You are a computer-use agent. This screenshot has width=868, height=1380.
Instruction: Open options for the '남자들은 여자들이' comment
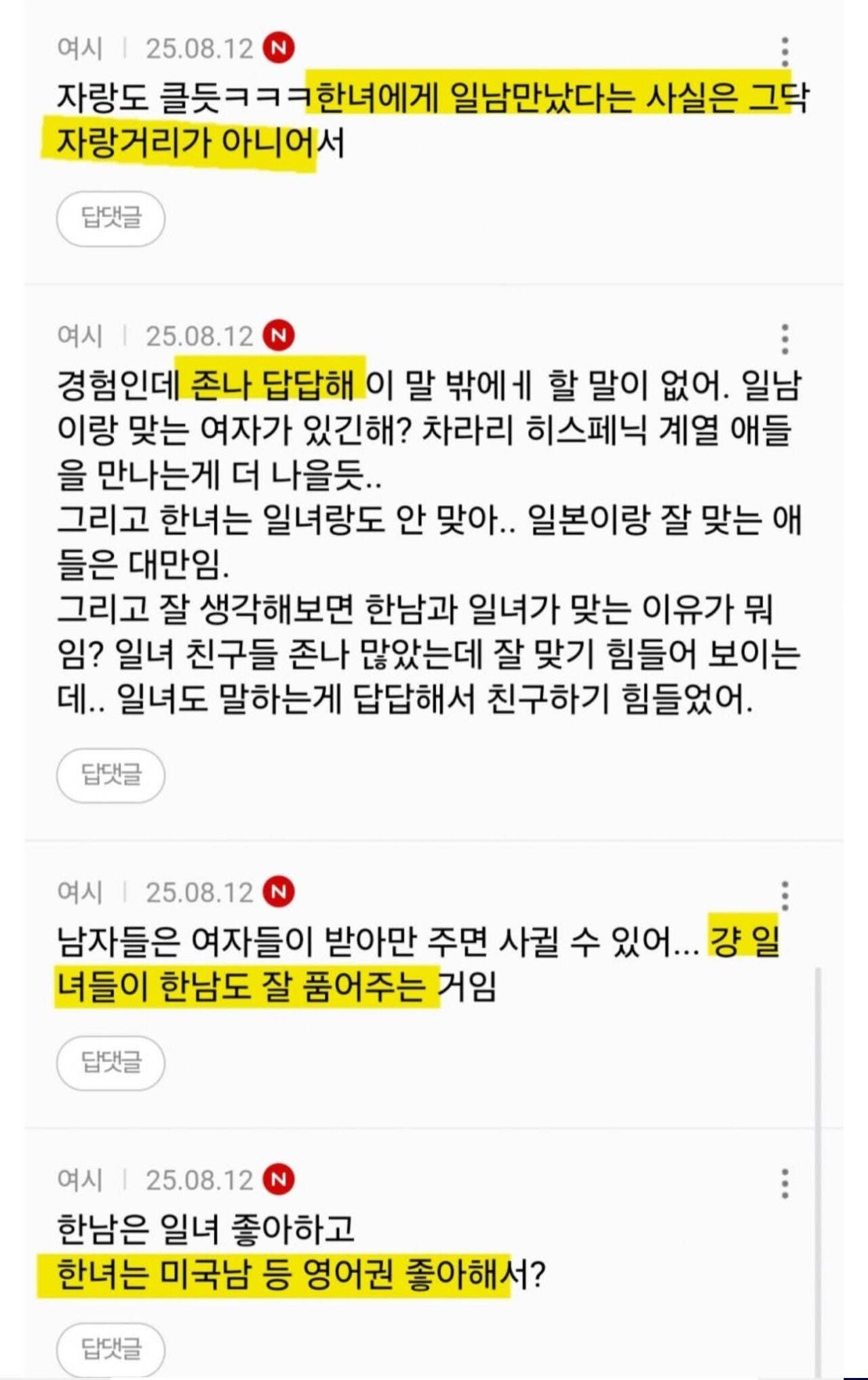click(x=785, y=895)
